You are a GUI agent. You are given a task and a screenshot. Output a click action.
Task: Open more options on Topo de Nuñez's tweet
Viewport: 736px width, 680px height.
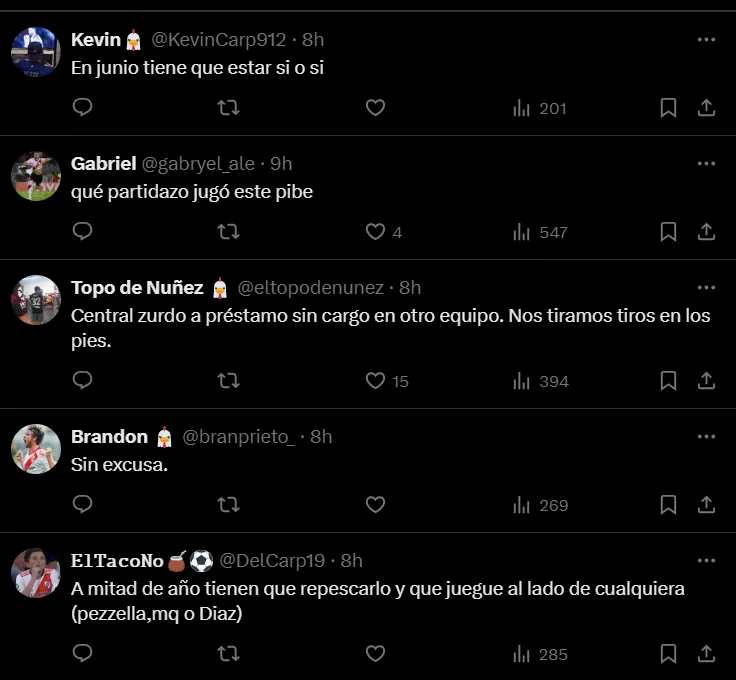coord(706,288)
